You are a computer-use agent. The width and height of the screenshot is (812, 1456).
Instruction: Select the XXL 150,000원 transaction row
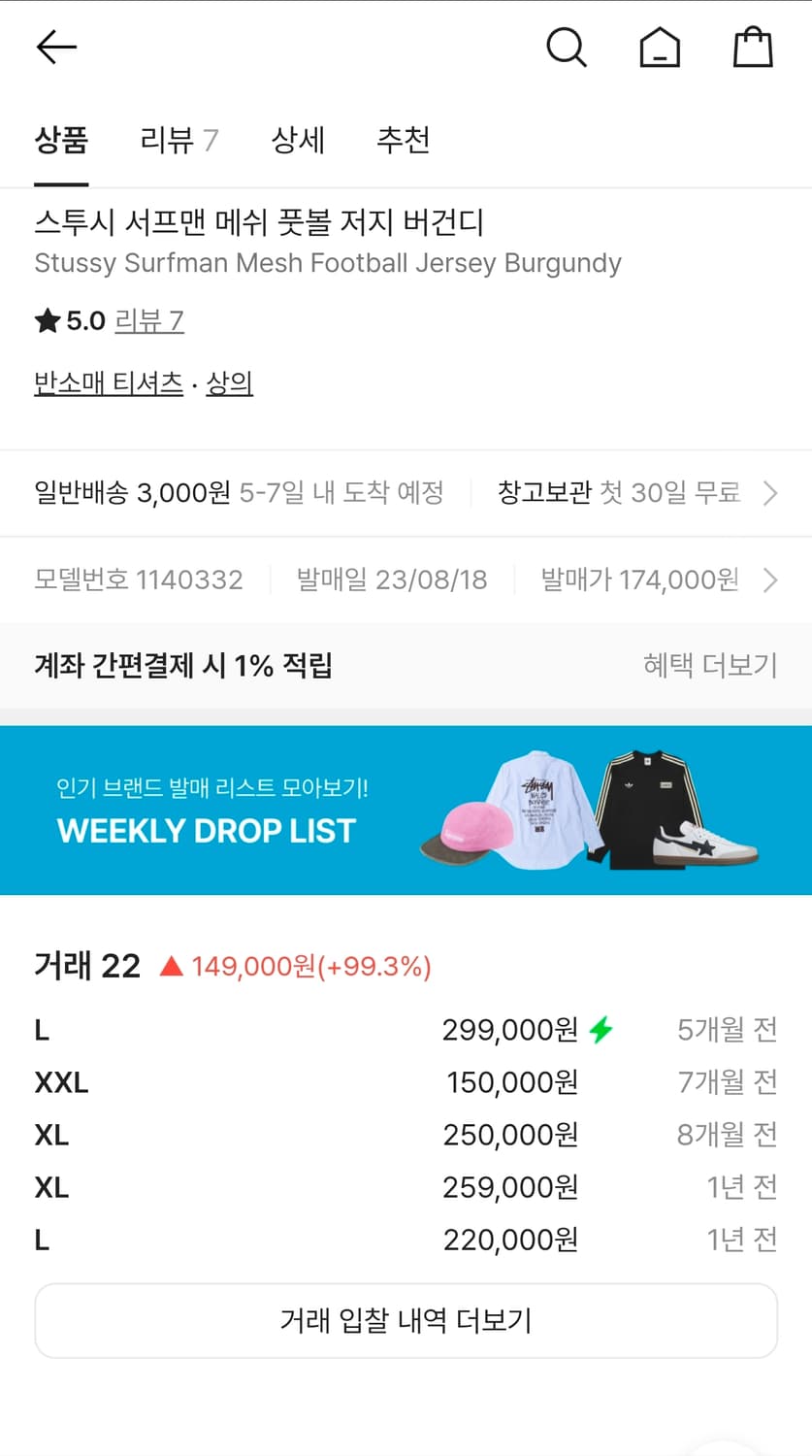tap(406, 1082)
